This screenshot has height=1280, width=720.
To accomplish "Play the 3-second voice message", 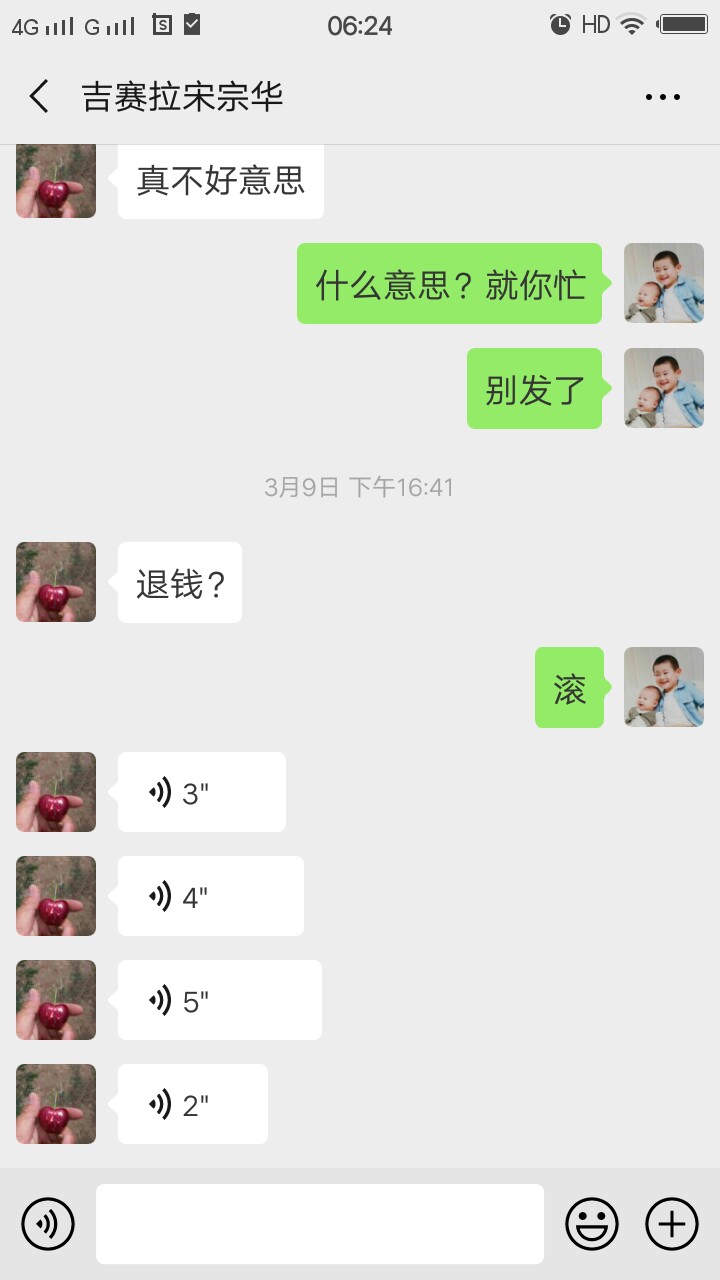I will [x=201, y=792].
